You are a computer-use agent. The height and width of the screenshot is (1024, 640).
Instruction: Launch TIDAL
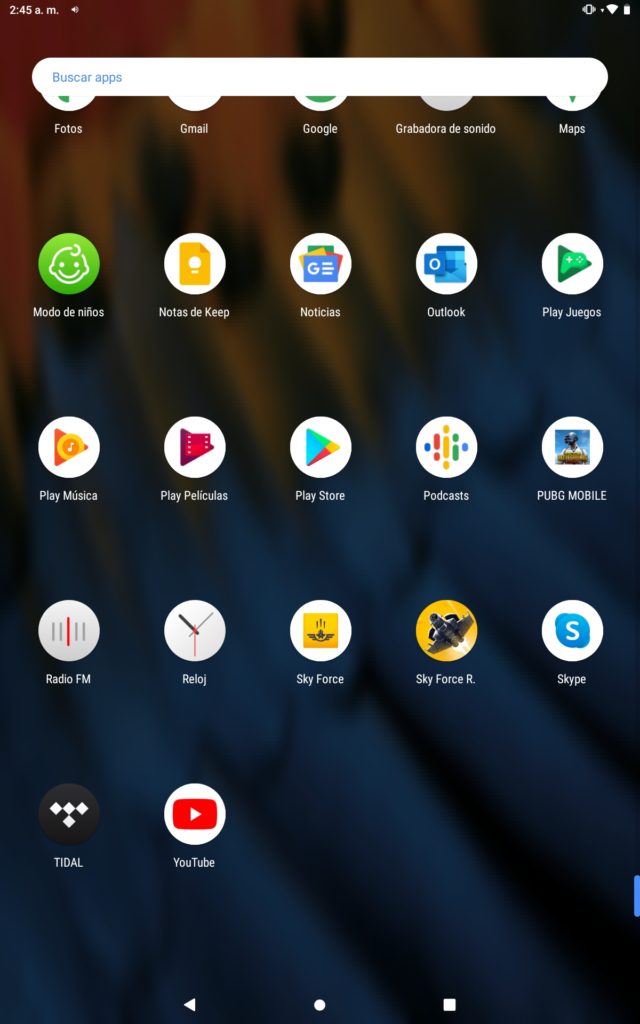click(x=68, y=814)
